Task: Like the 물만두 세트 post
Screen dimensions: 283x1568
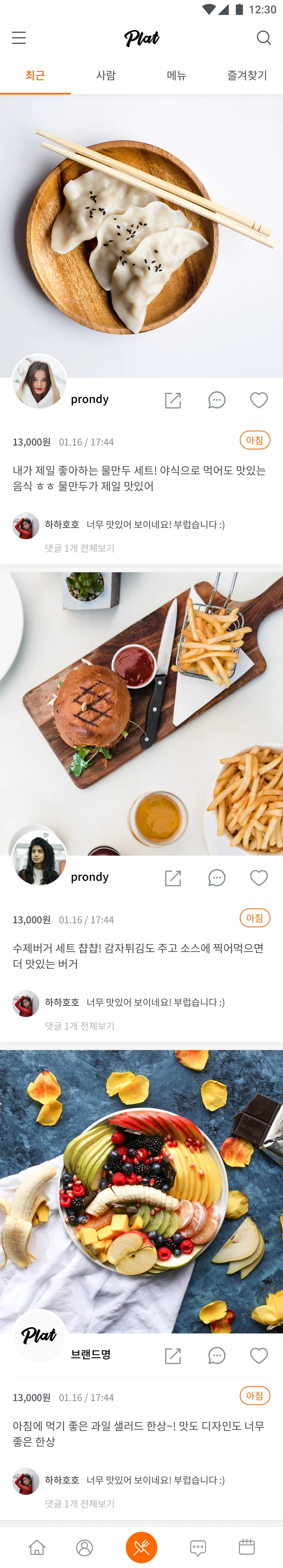Action: [x=259, y=400]
